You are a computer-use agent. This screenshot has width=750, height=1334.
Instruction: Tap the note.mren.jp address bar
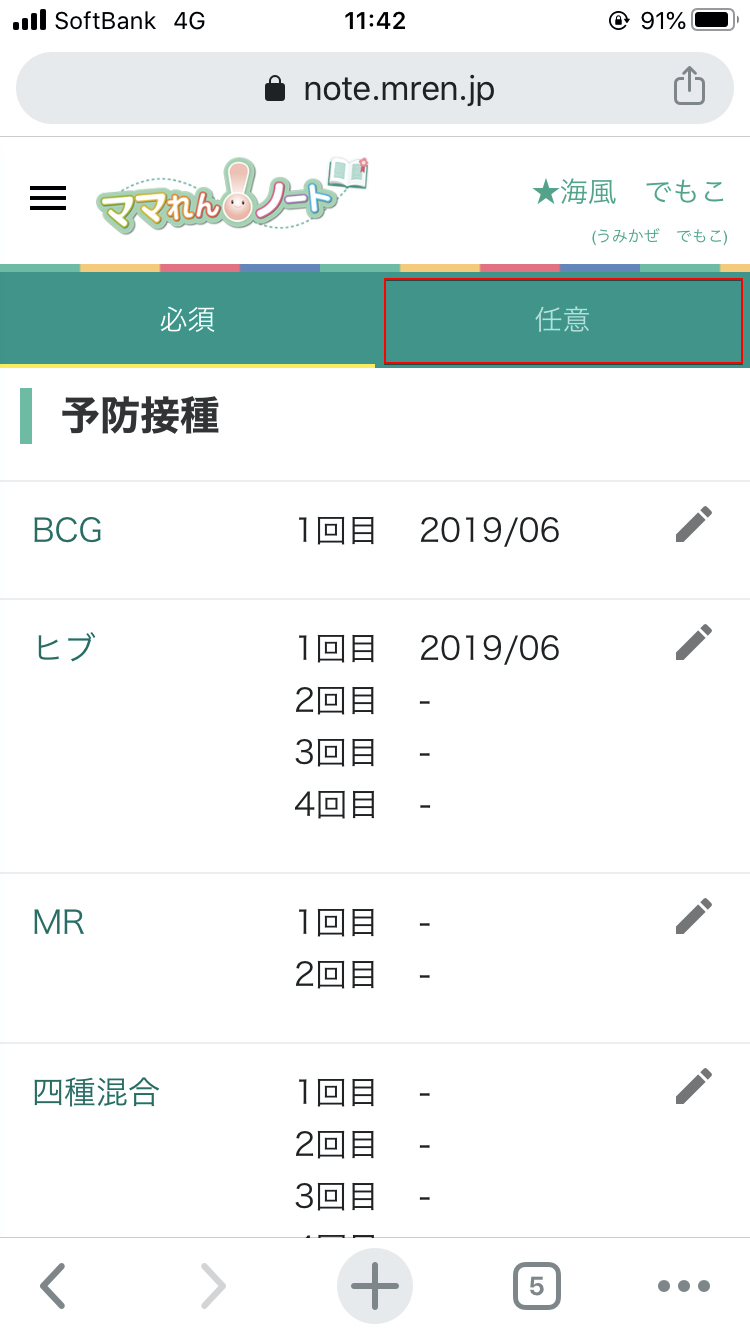(x=375, y=88)
